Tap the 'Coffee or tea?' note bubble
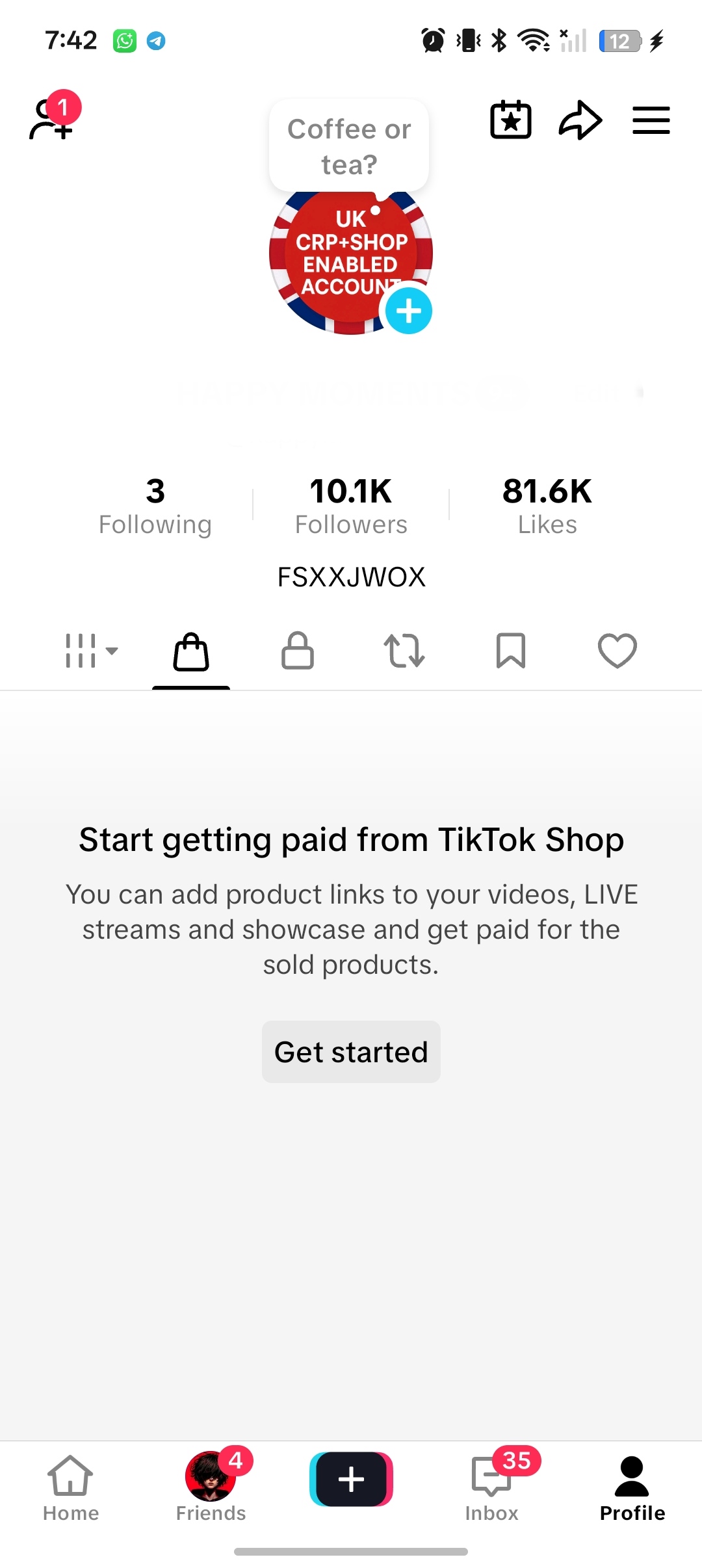The image size is (702, 1568). [x=349, y=146]
